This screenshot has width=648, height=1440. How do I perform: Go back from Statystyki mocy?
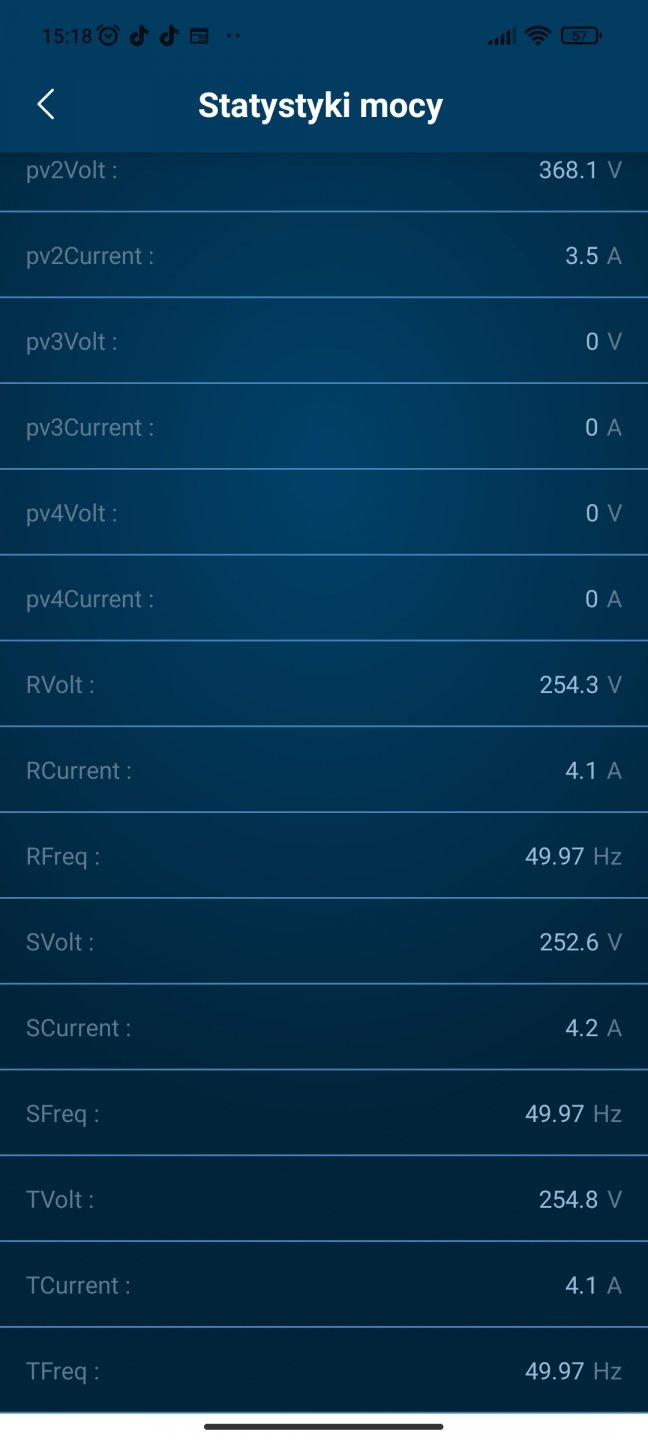[46, 104]
